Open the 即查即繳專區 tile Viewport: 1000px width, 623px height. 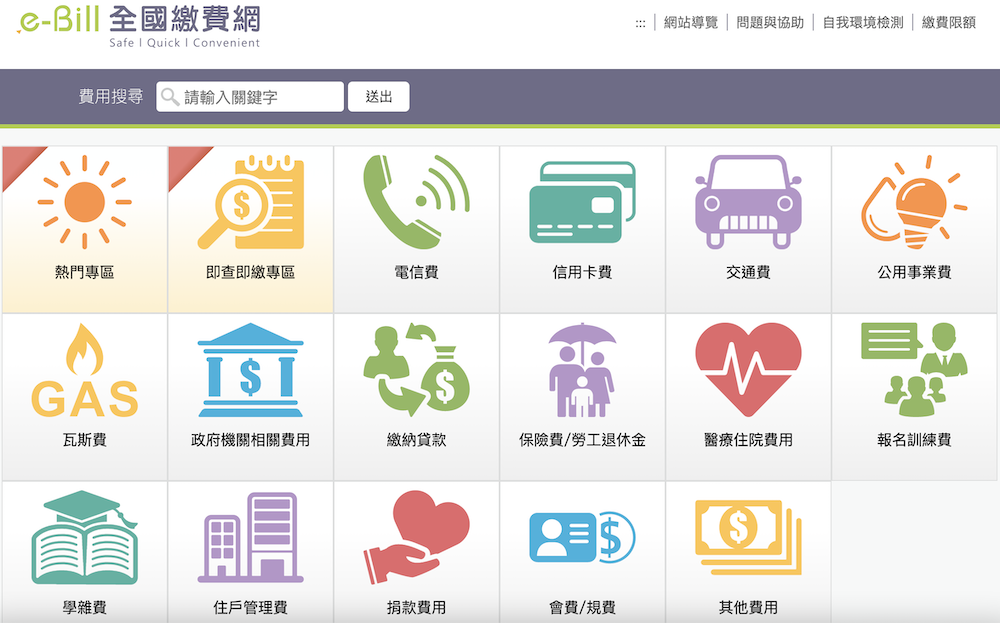coord(250,229)
